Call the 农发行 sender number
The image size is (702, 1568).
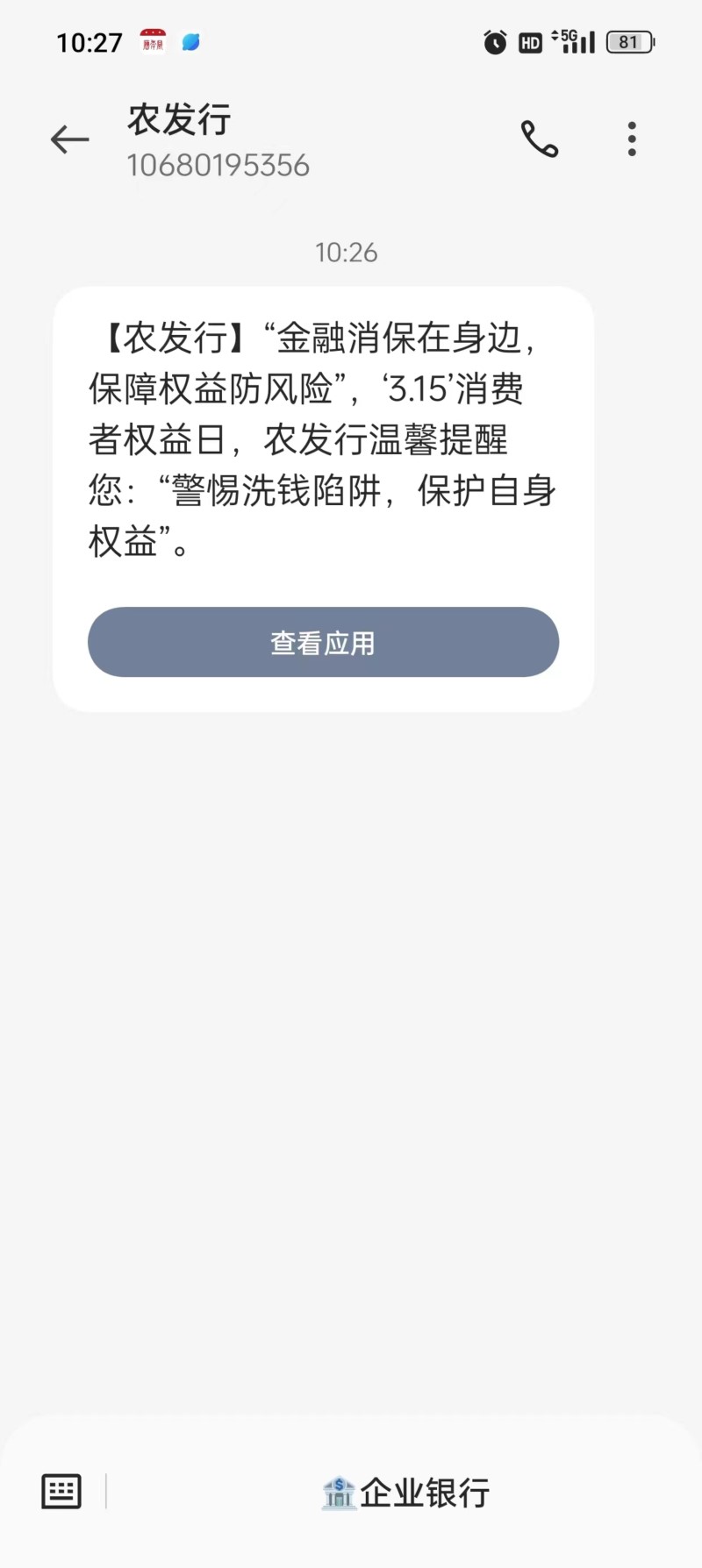pyautogui.click(x=540, y=139)
